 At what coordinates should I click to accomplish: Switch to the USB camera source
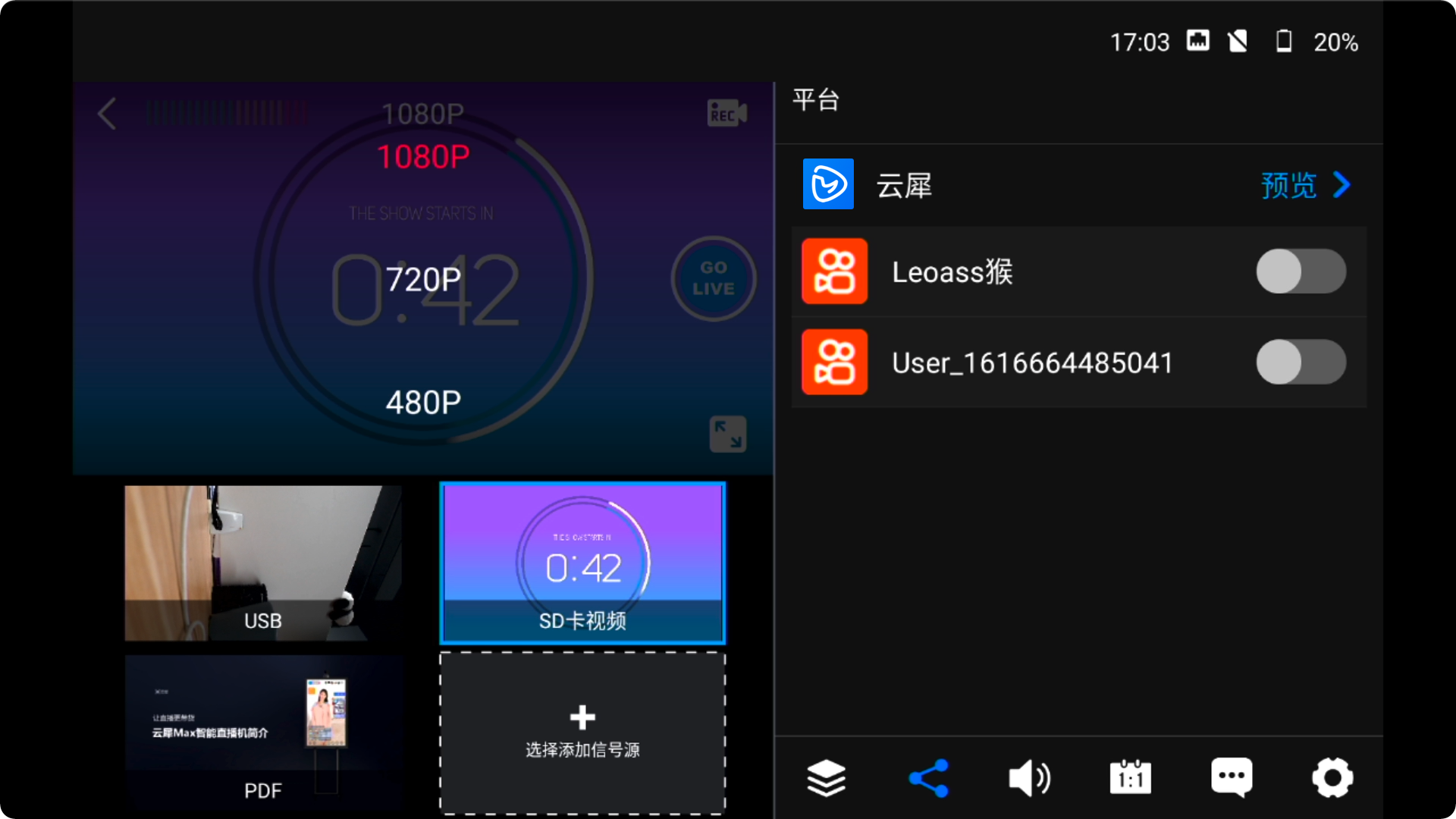263,563
